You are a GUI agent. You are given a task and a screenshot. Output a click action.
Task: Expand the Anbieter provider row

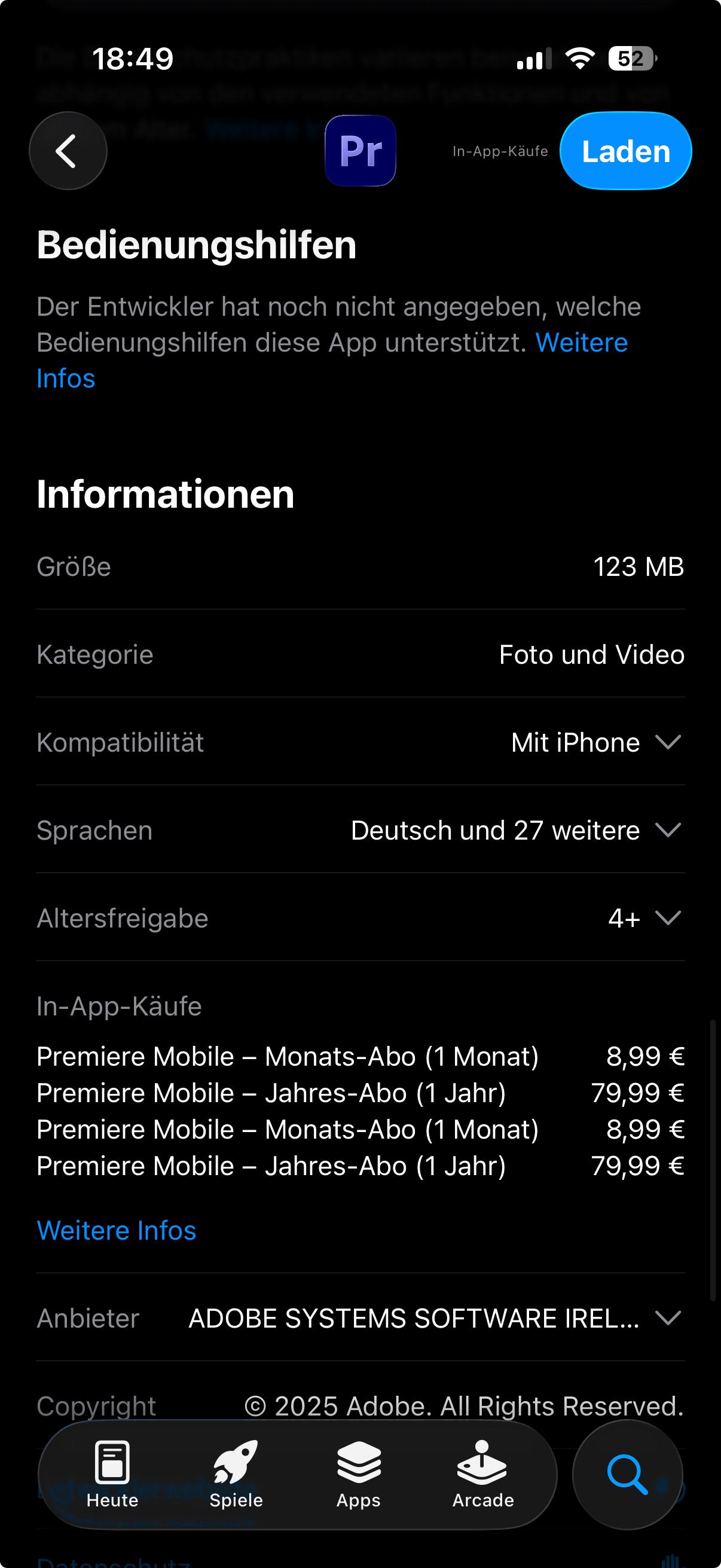[x=667, y=1319]
